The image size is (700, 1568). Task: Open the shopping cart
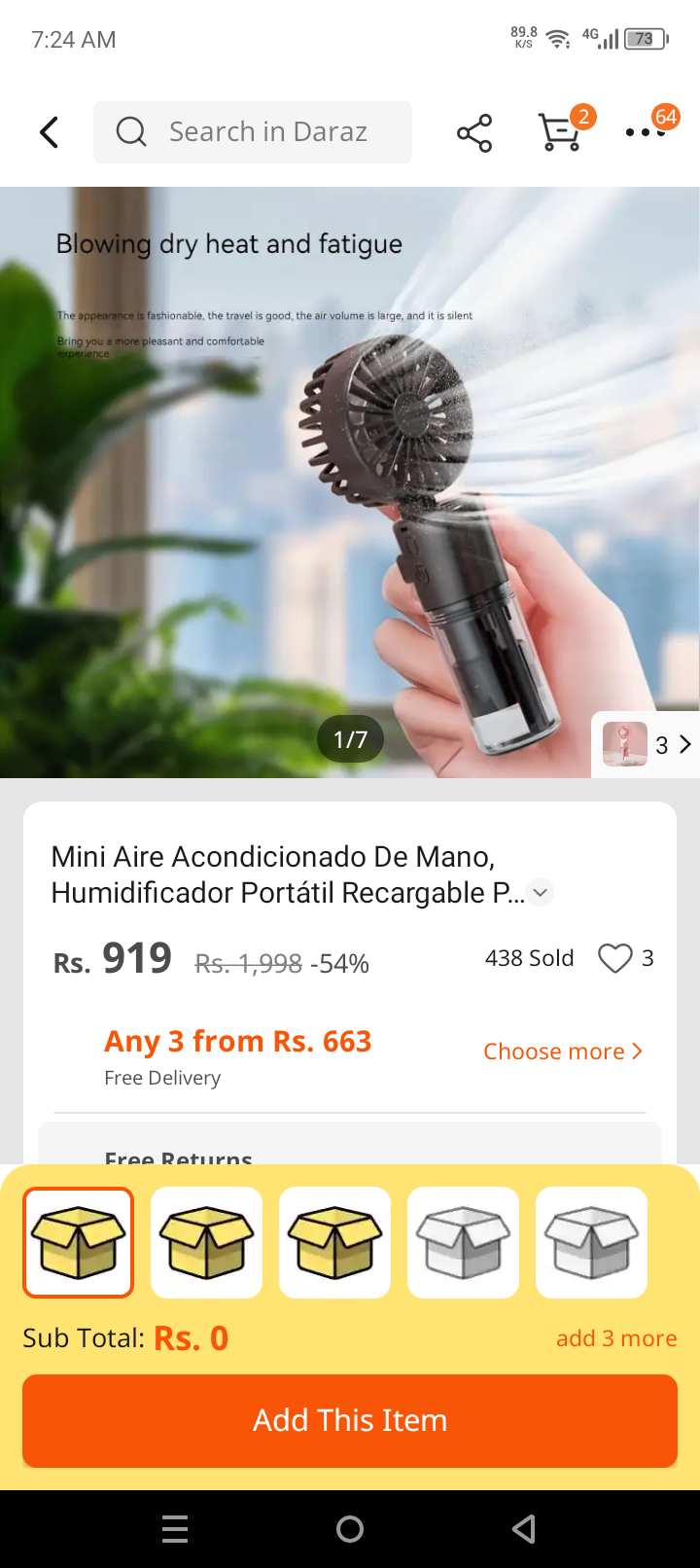coord(561,132)
